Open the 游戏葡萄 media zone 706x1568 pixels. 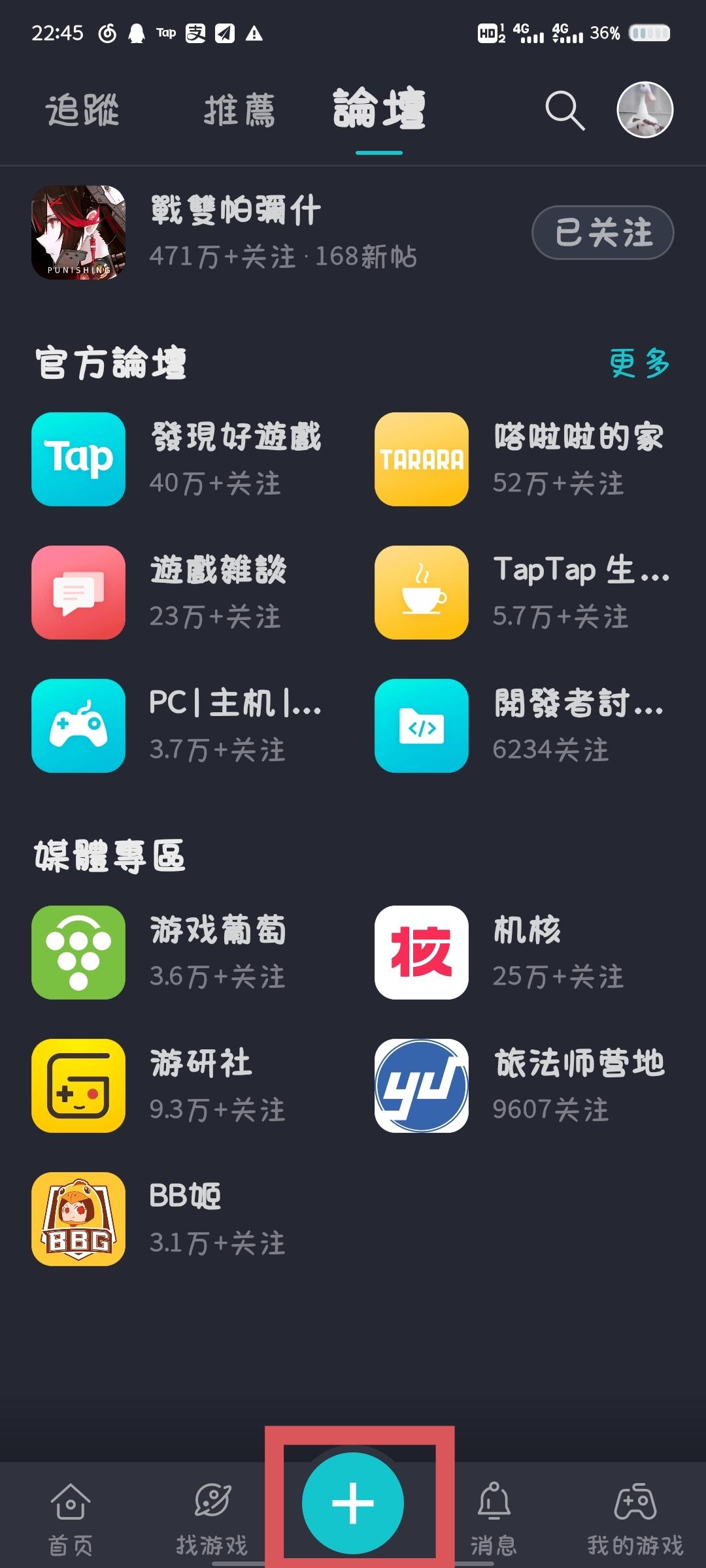tap(176, 952)
